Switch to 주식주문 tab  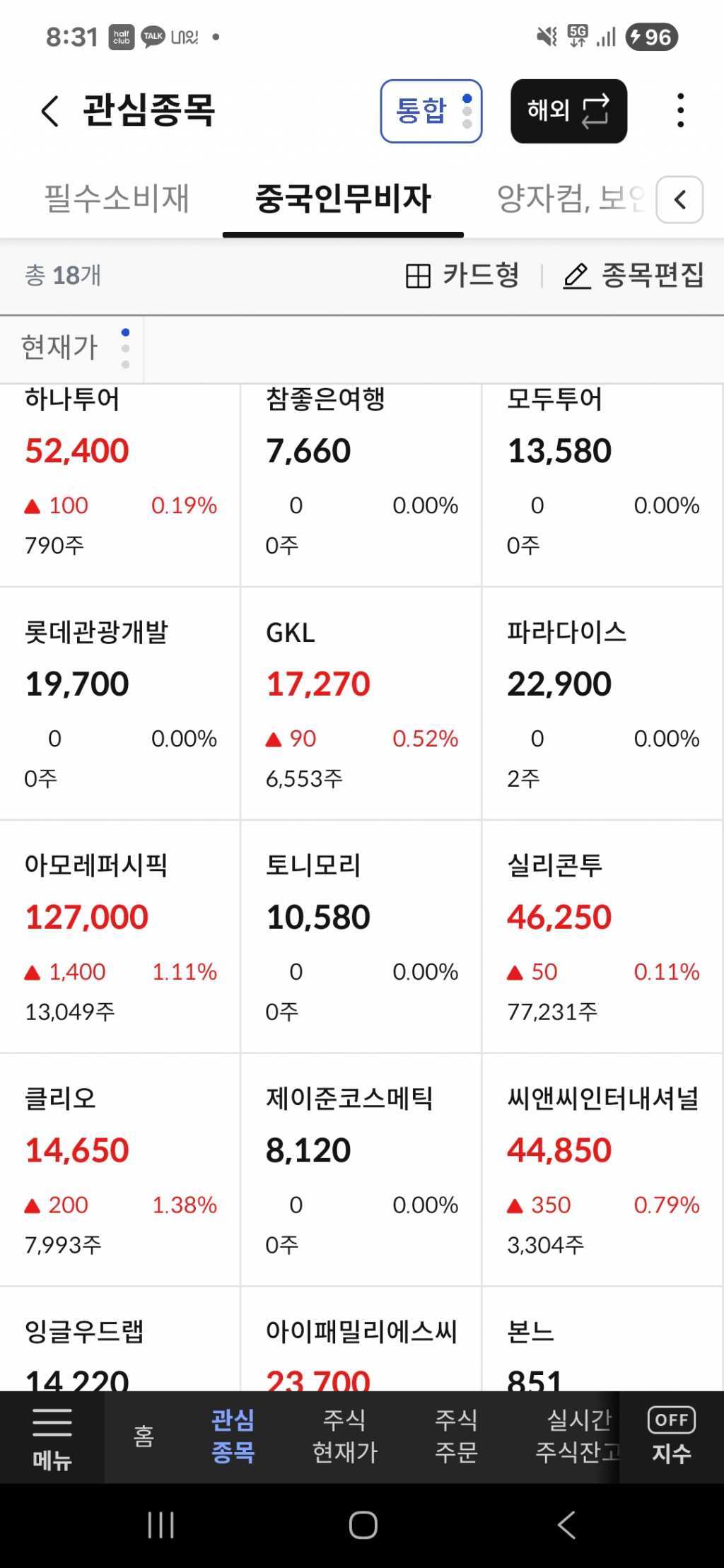(x=456, y=1437)
